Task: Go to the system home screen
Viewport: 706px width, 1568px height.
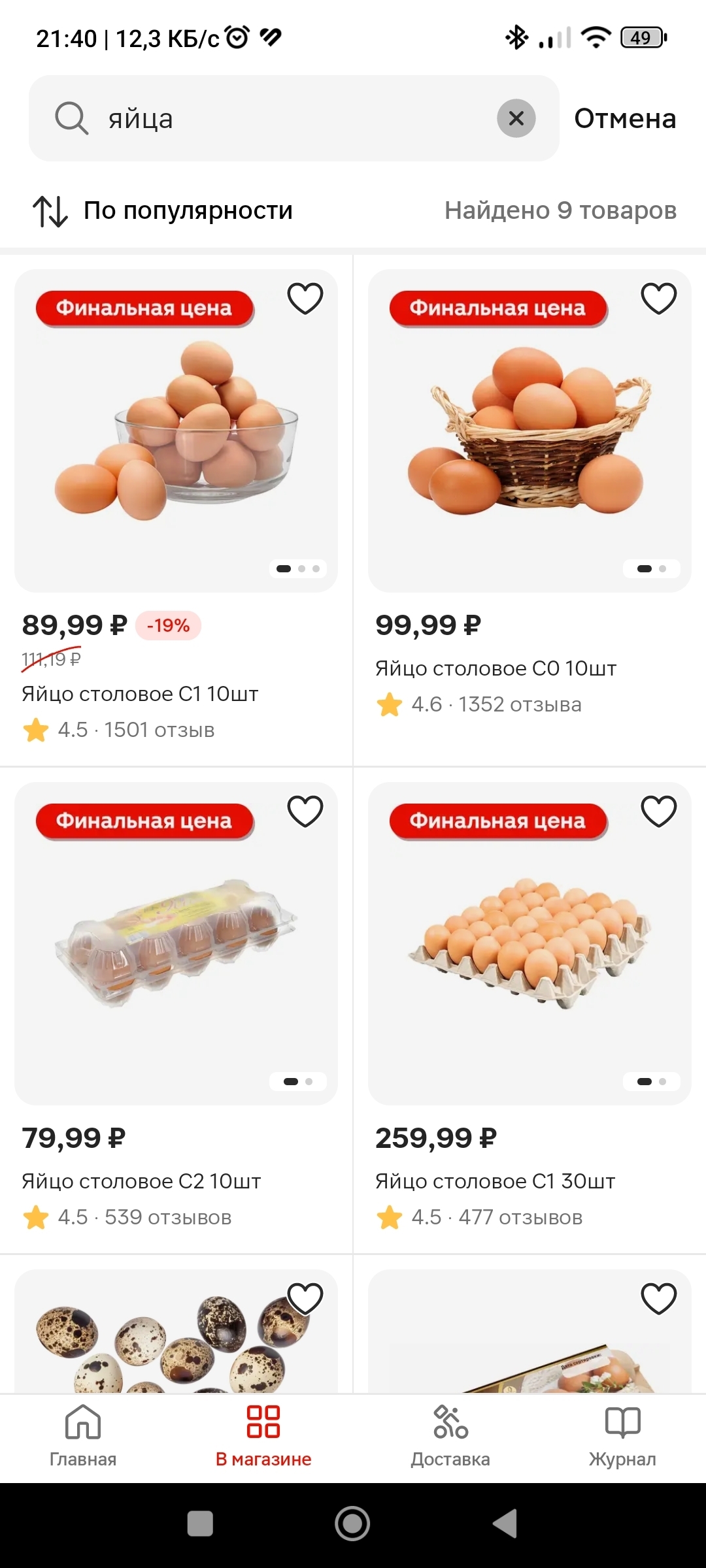Action: point(352,1524)
